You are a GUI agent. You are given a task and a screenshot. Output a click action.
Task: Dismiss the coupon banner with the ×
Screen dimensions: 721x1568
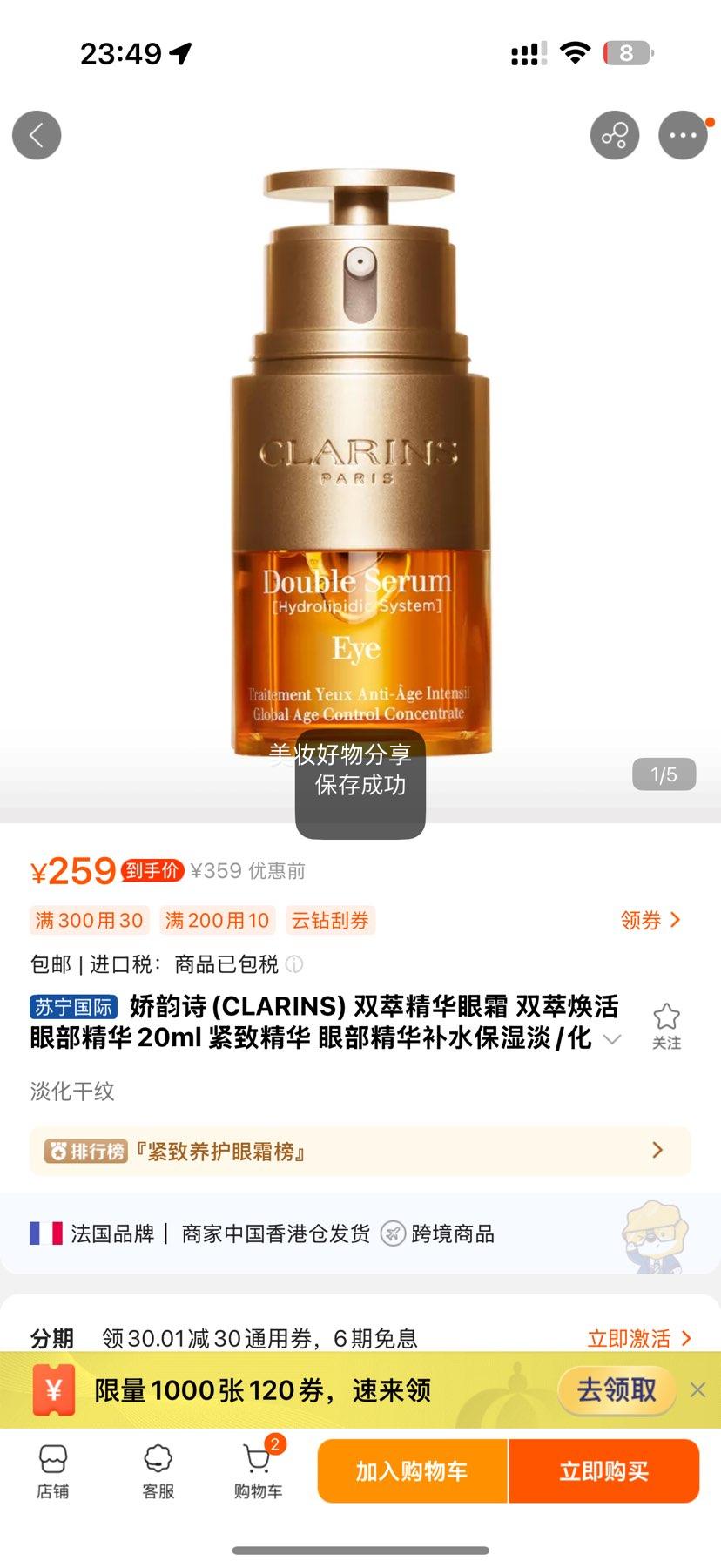coord(696,1390)
